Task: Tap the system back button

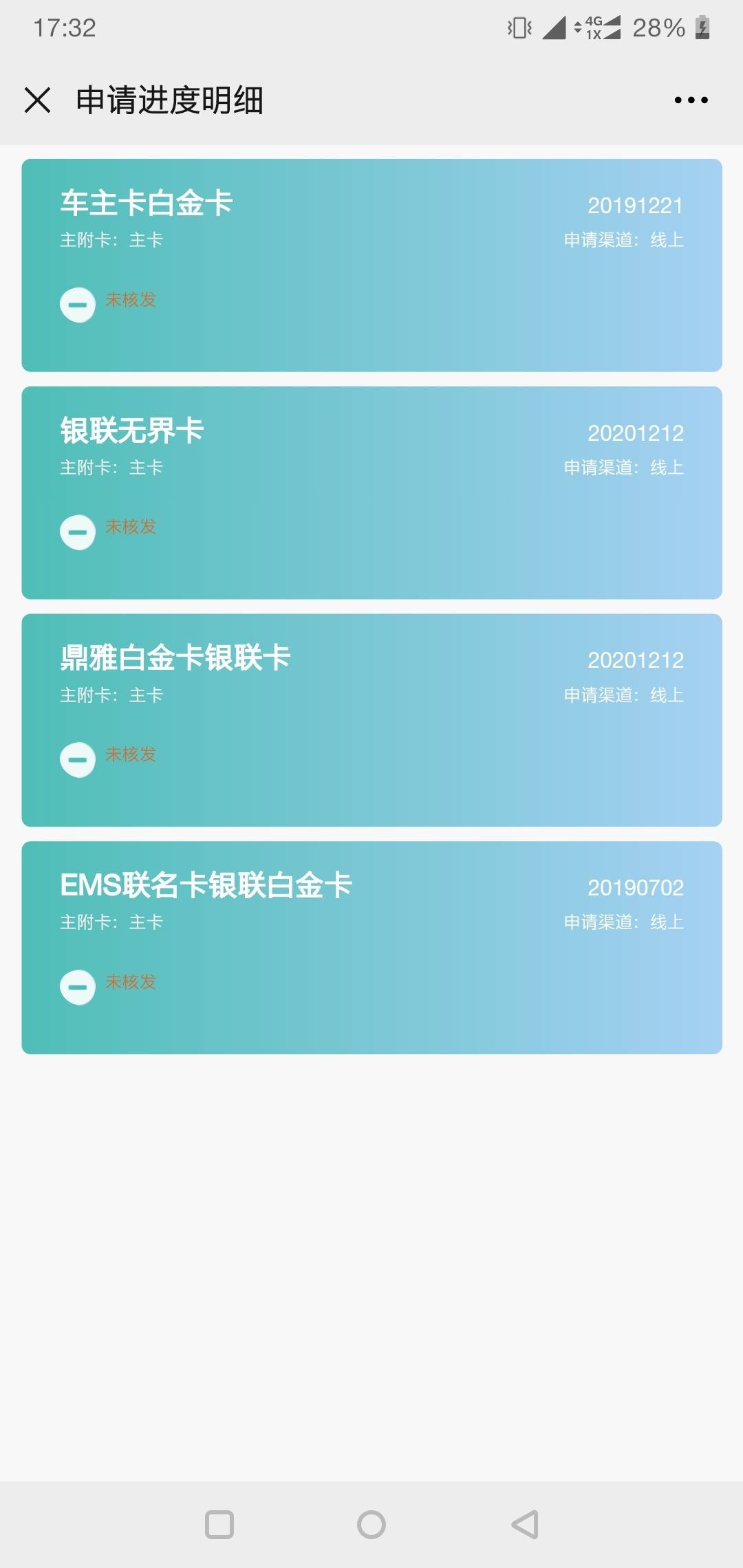Action: pyautogui.click(x=524, y=1525)
